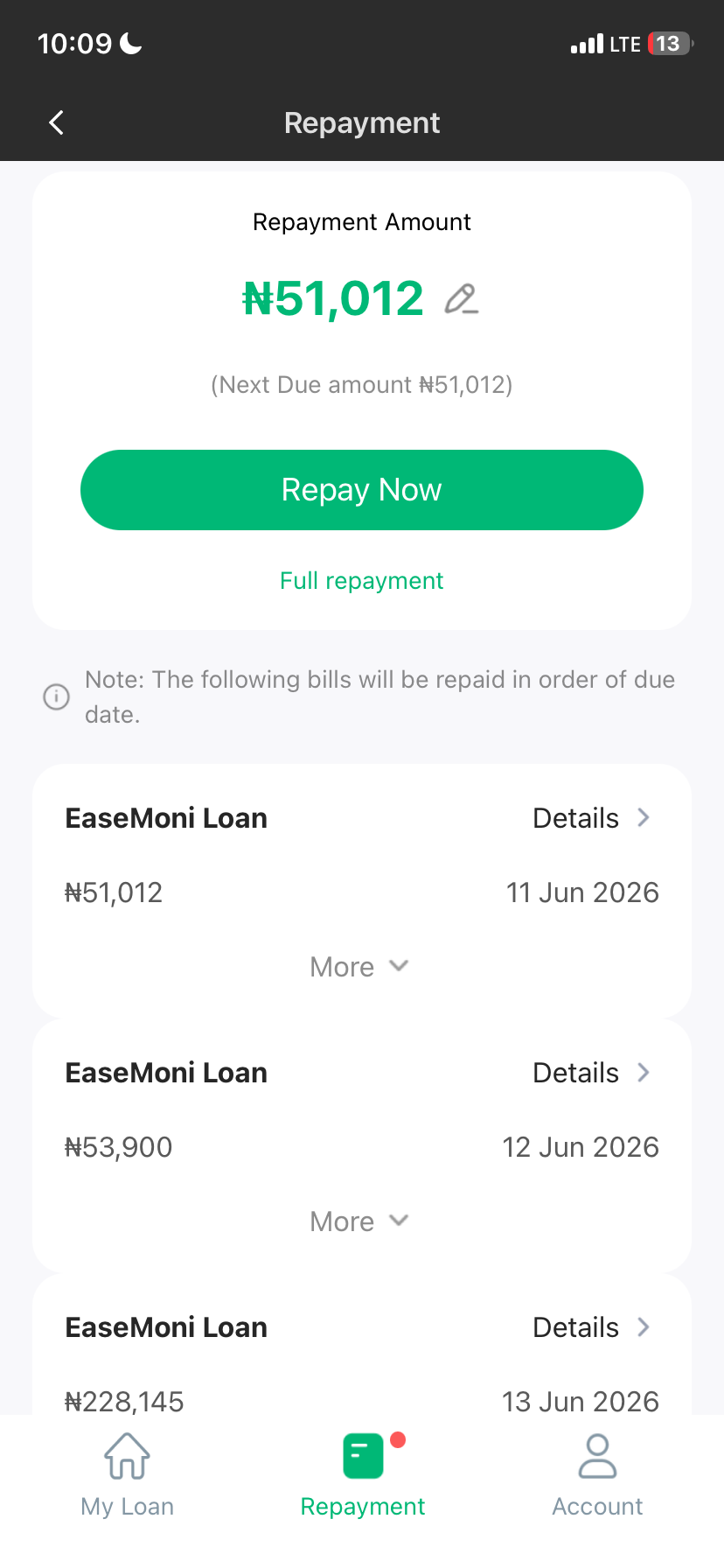
Task: Go back using the top-left arrow
Action: click(57, 122)
